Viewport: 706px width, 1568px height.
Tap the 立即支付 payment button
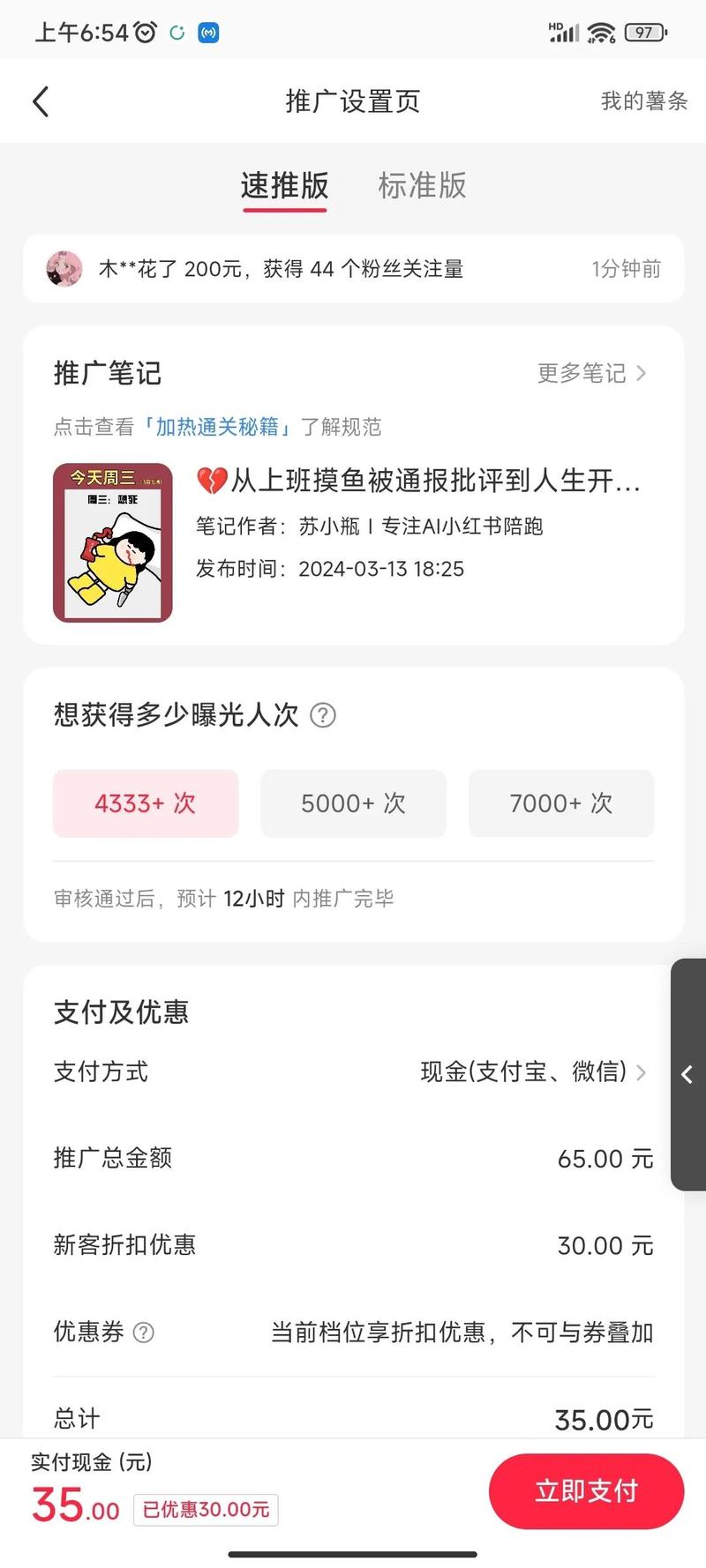[x=586, y=1490]
